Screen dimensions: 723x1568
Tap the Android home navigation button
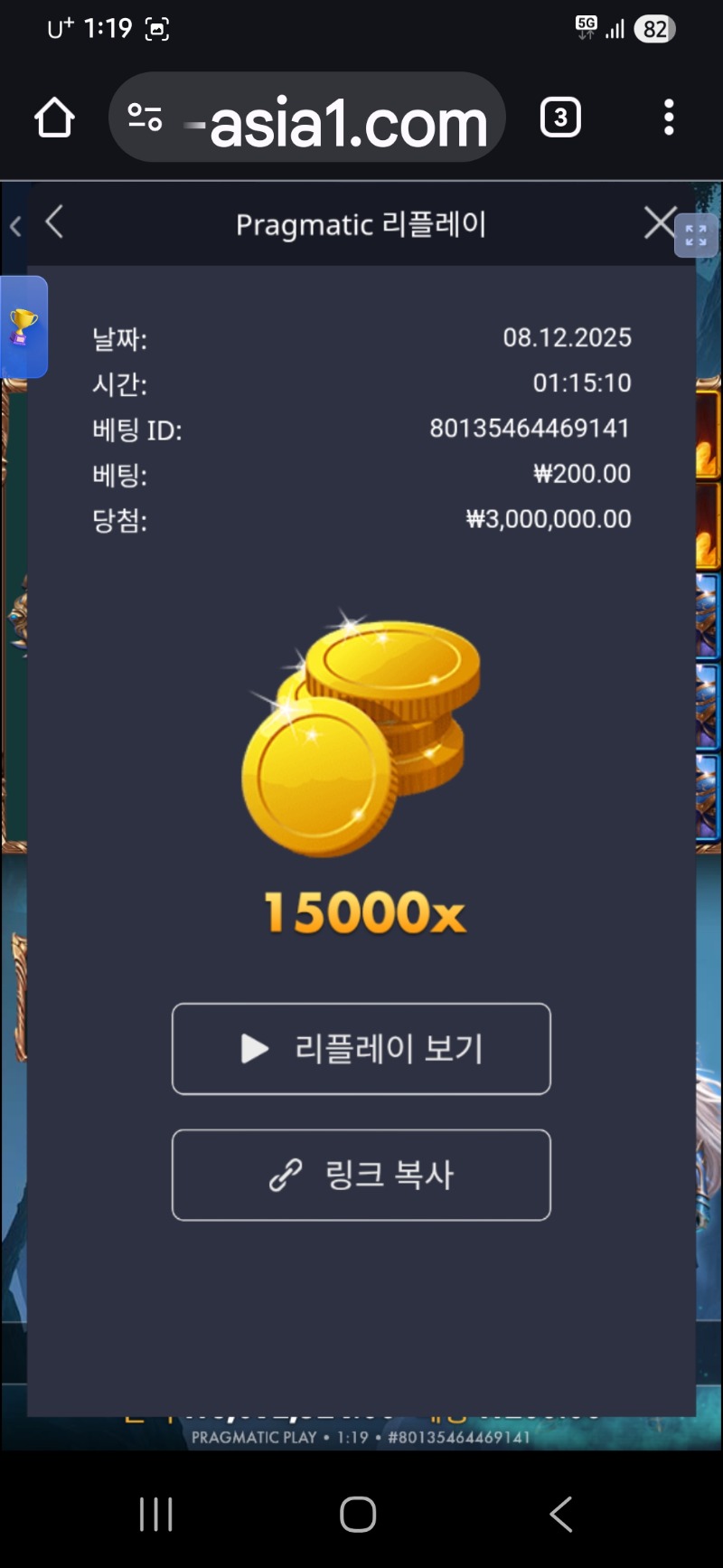click(x=359, y=1511)
